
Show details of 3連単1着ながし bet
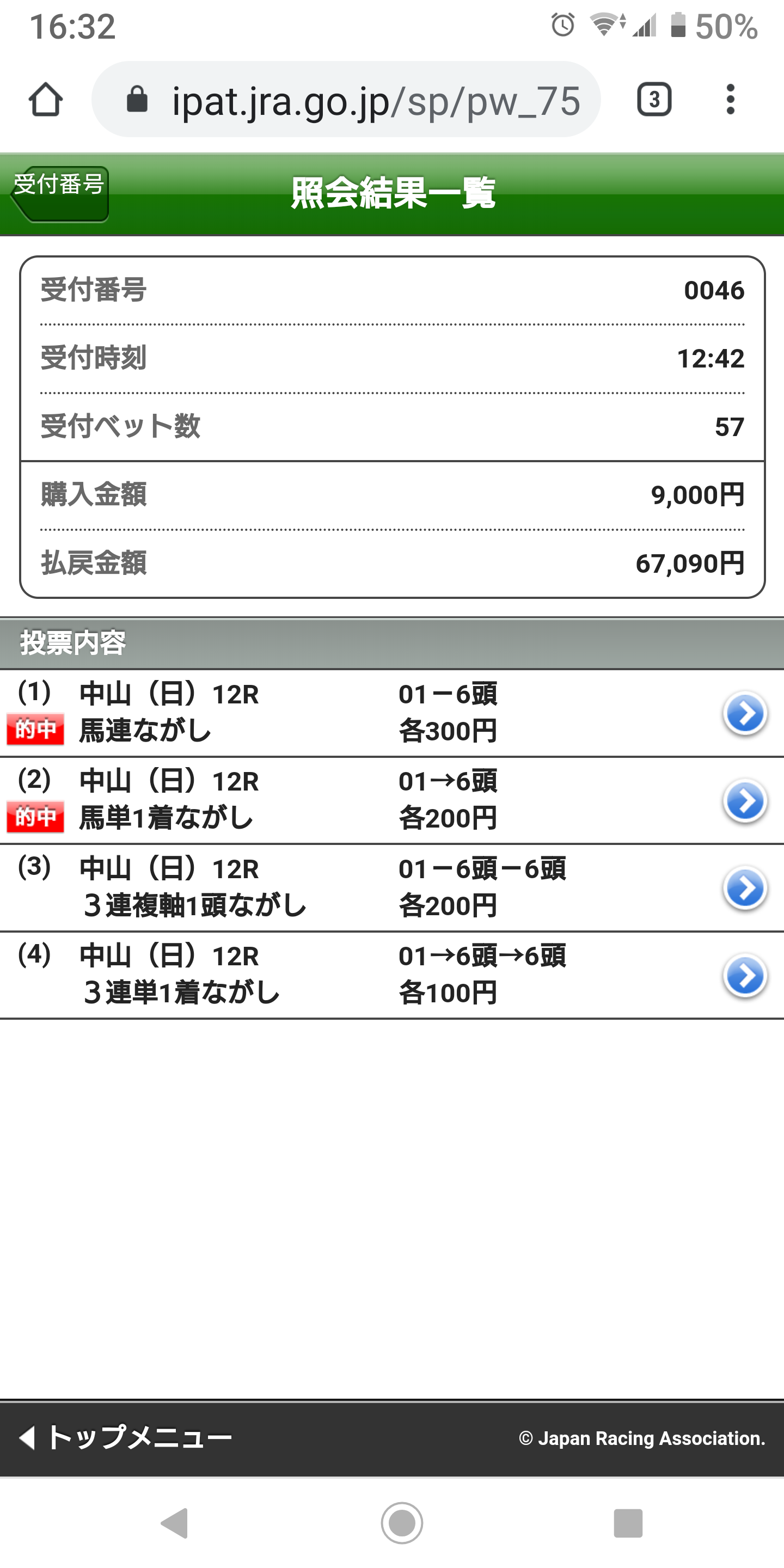coord(744,976)
